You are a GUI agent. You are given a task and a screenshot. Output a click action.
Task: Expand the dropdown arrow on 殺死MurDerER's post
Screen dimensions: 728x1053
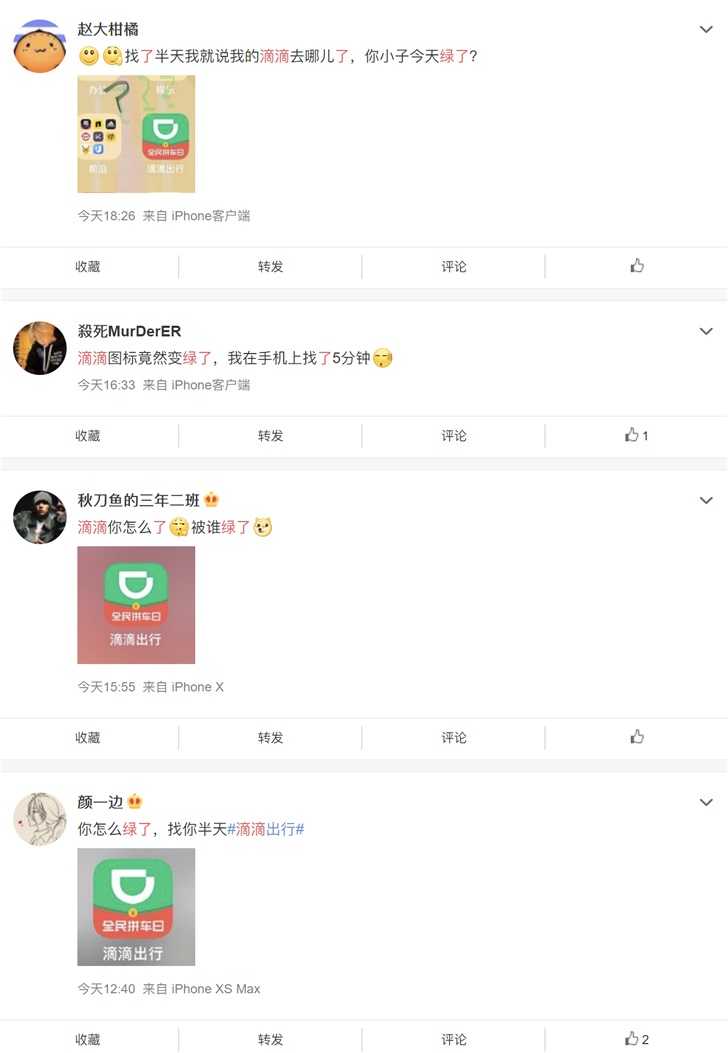pos(706,331)
